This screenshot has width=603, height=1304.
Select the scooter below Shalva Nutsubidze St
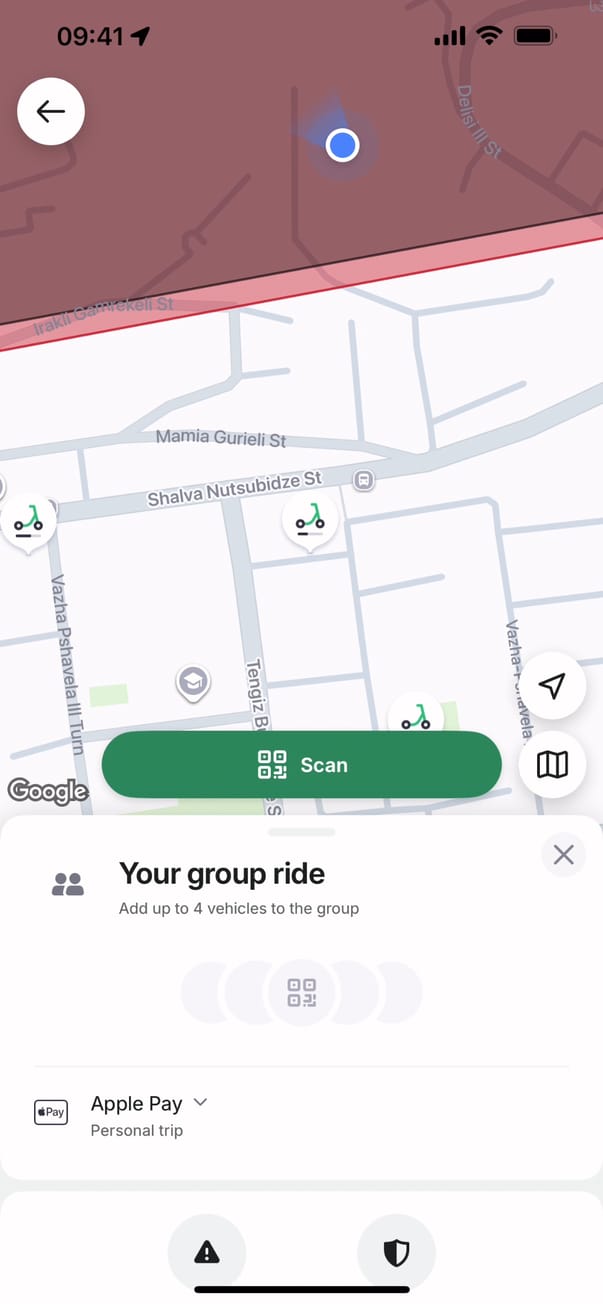pos(310,520)
